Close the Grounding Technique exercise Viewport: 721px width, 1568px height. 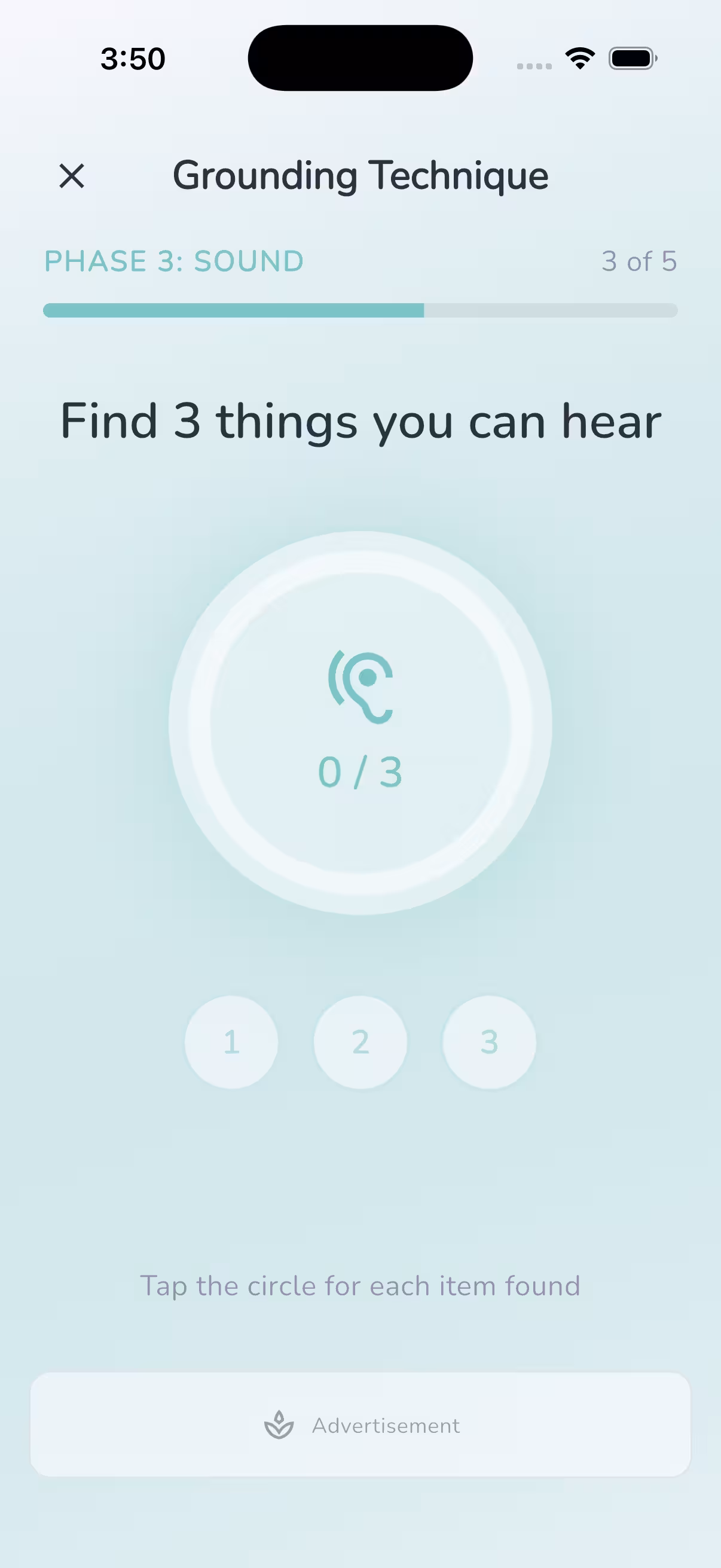point(72,176)
